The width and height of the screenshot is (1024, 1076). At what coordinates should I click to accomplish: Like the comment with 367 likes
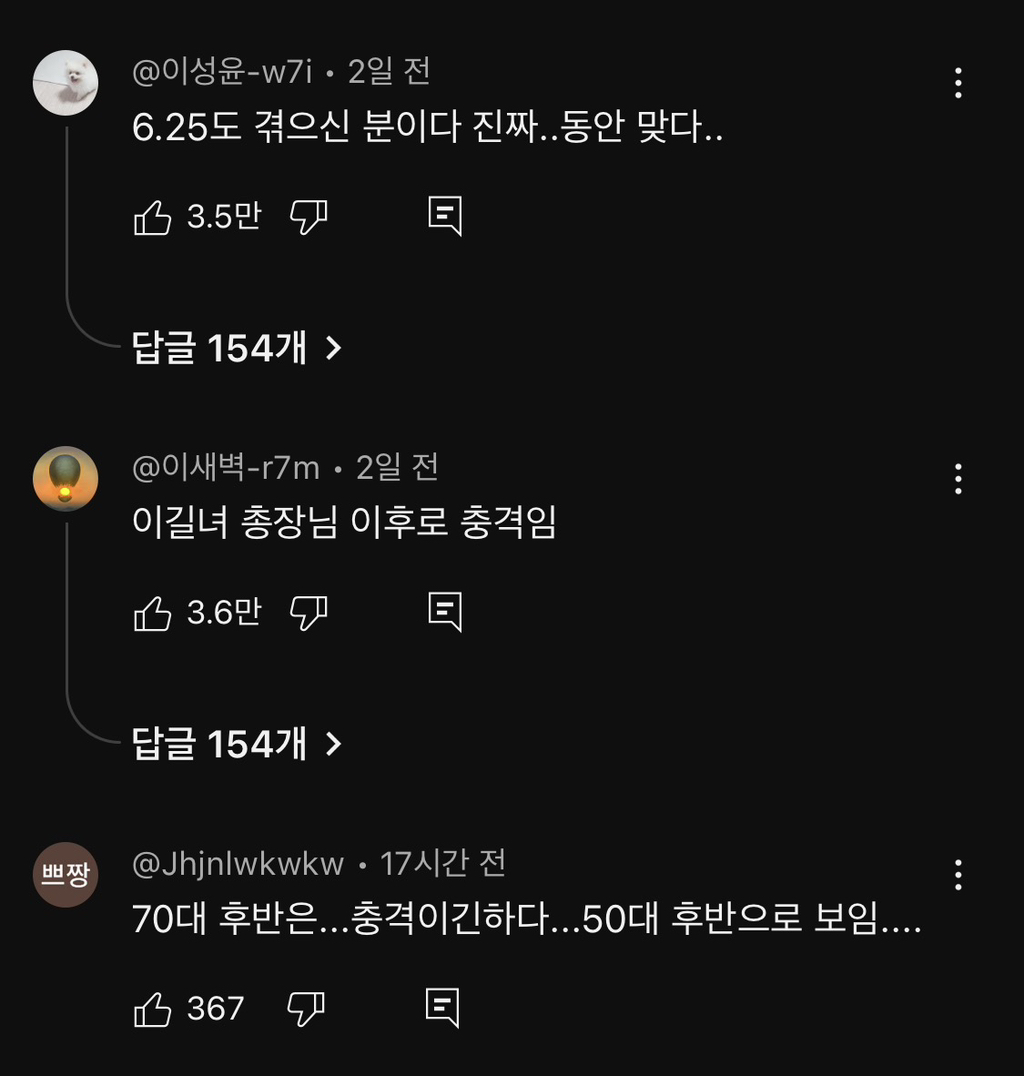point(152,1010)
